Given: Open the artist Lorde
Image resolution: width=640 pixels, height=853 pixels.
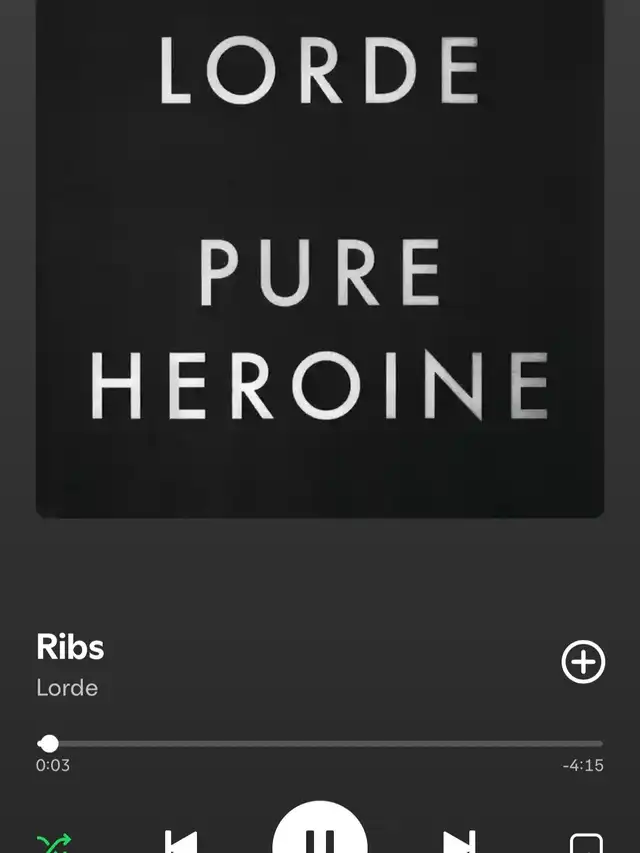Looking at the screenshot, I should 67,688.
